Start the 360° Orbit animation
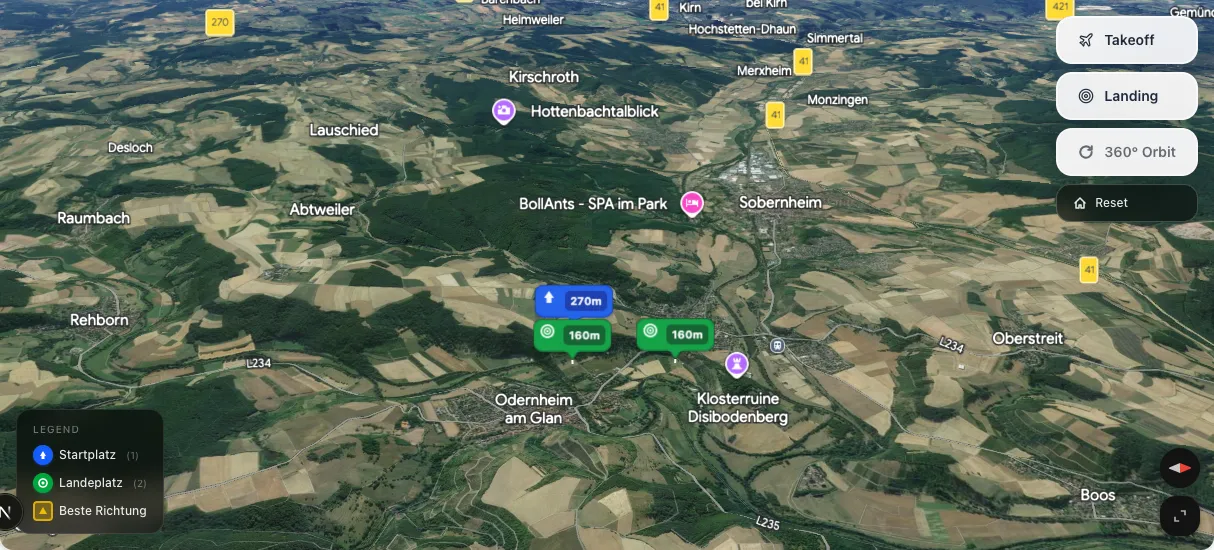This screenshot has height=550, width=1214. 1126,152
